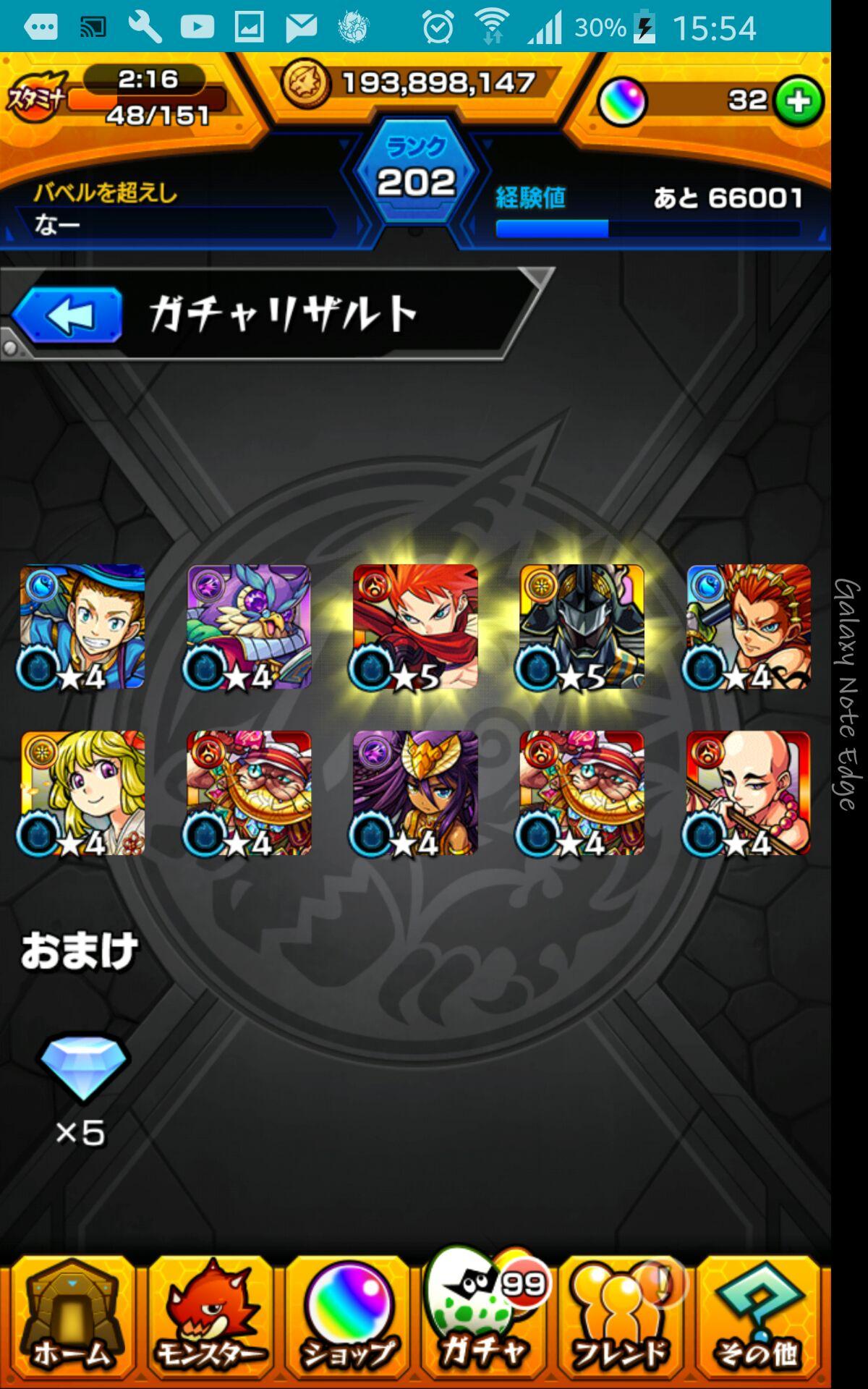
Task: View the ★5 red-haired ninja with scarf
Action: (414, 626)
